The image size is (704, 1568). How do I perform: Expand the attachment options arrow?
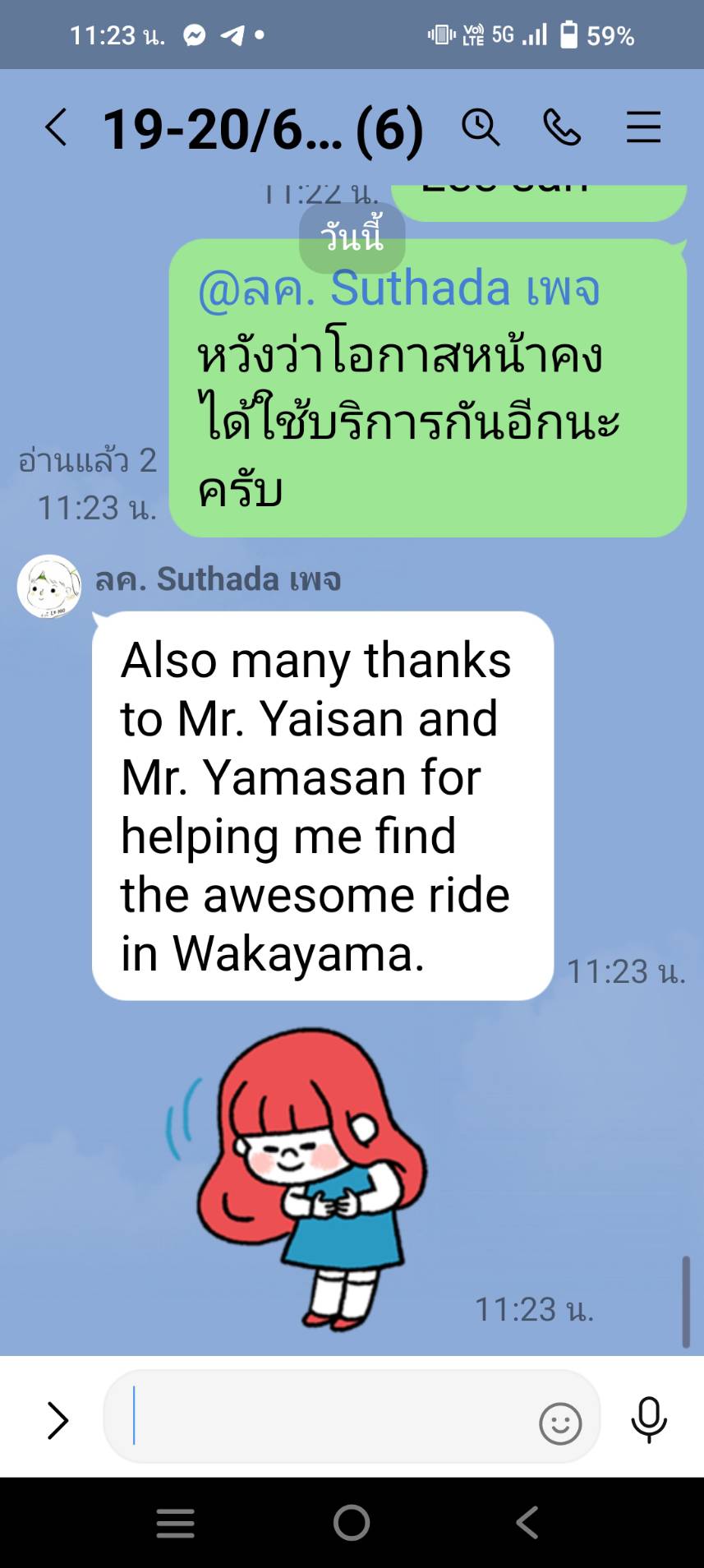tap(57, 1420)
